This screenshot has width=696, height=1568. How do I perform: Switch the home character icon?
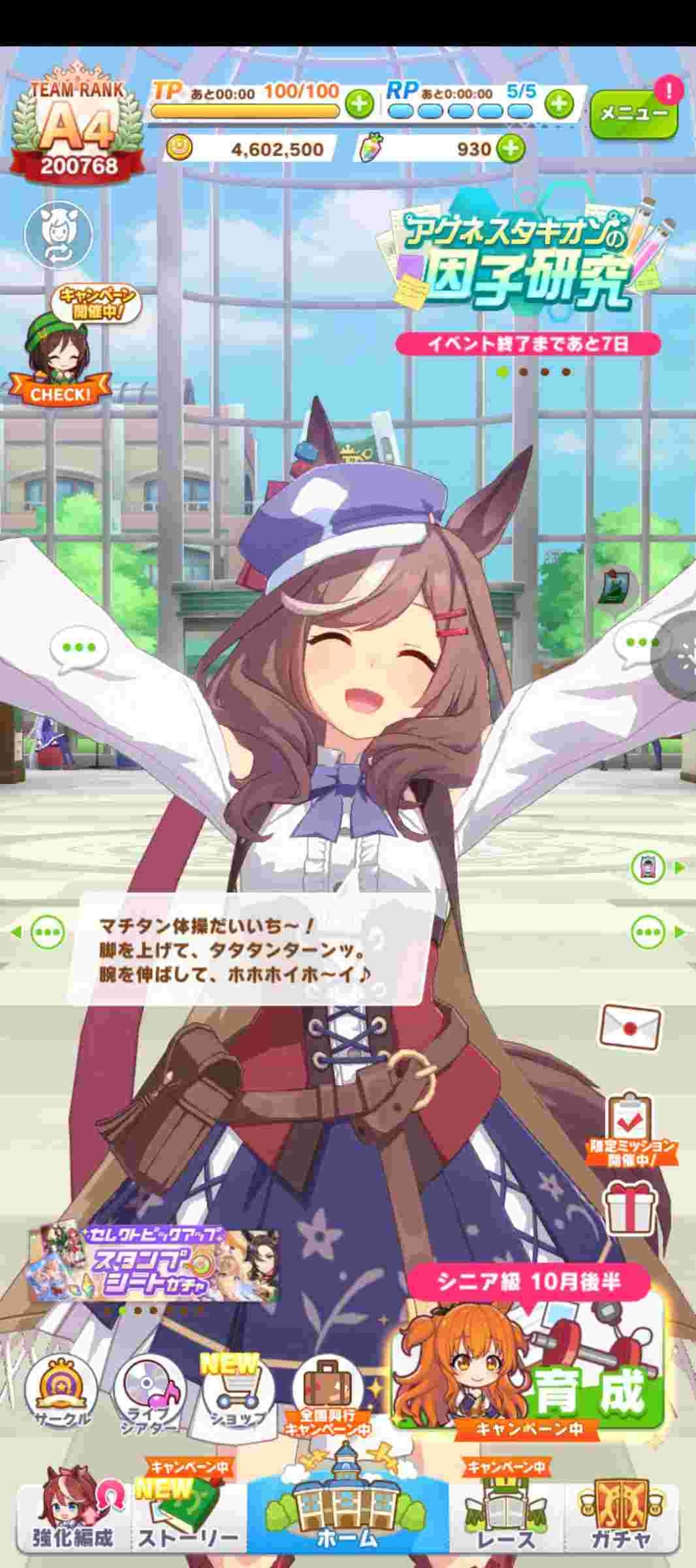(57, 235)
